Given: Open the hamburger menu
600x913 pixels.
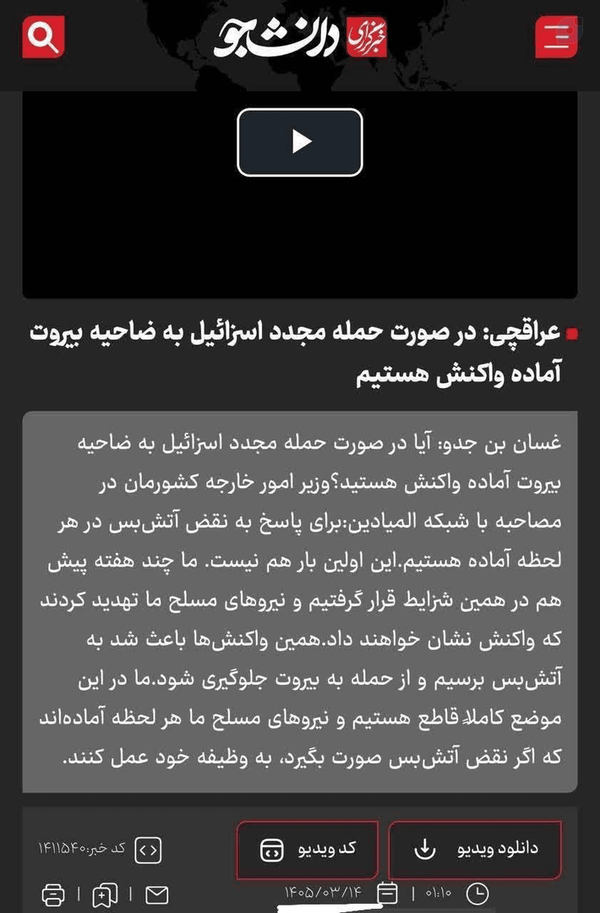Looking at the screenshot, I should click(556, 37).
